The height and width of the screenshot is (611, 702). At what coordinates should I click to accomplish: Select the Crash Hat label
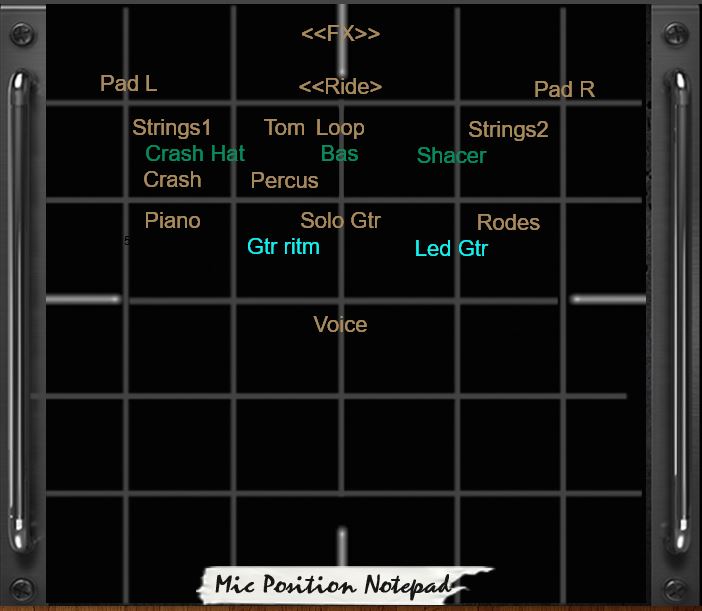click(x=195, y=154)
